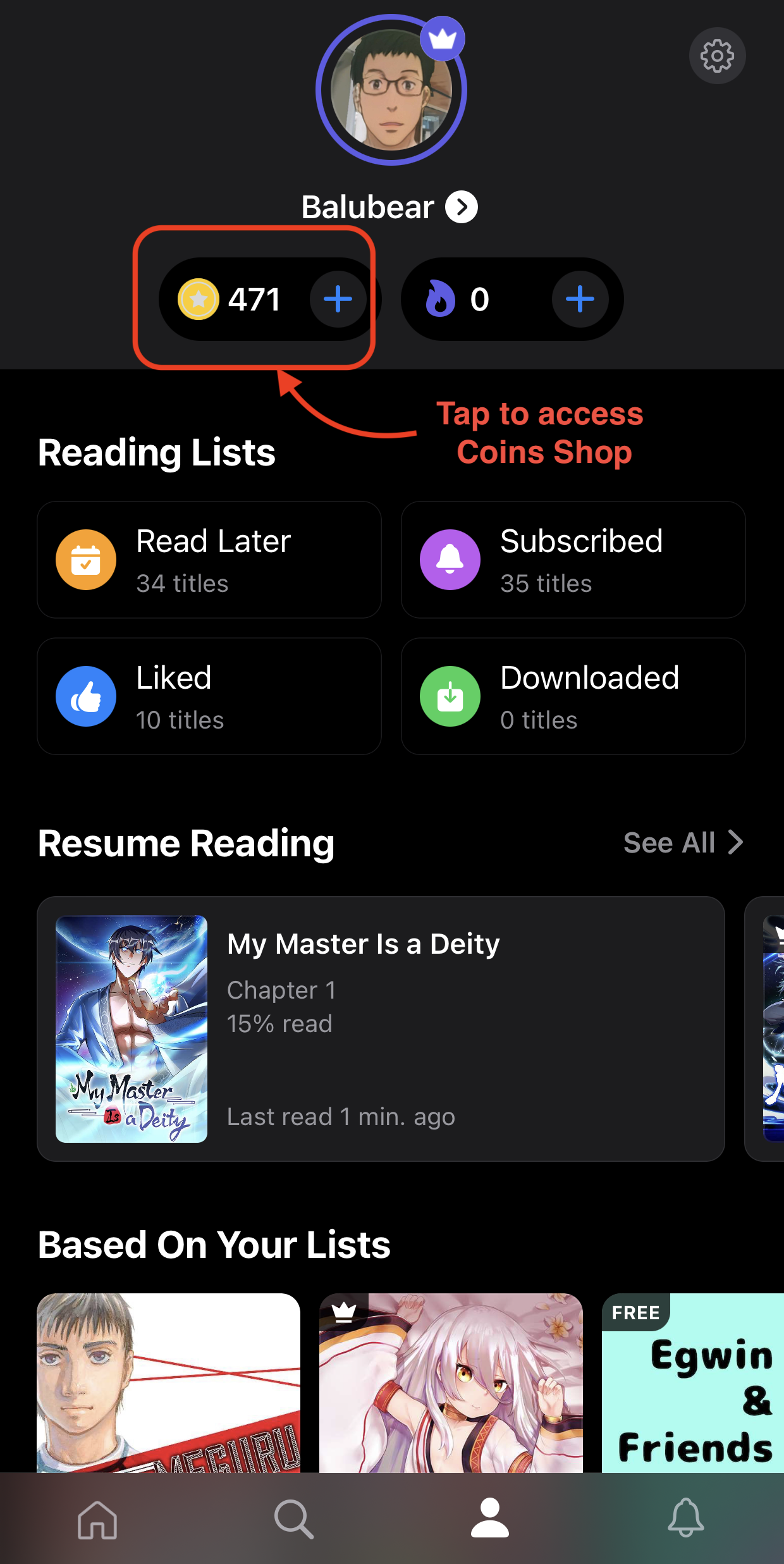Open Balubear profile arrow
Image resolution: width=784 pixels, height=1564 pixels.
462,207
